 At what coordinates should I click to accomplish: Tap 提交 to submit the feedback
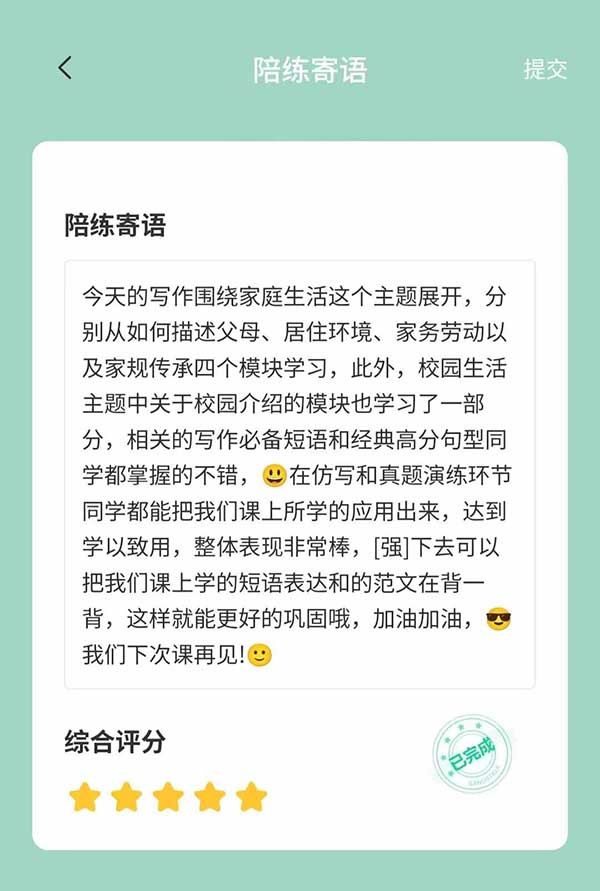545,69
